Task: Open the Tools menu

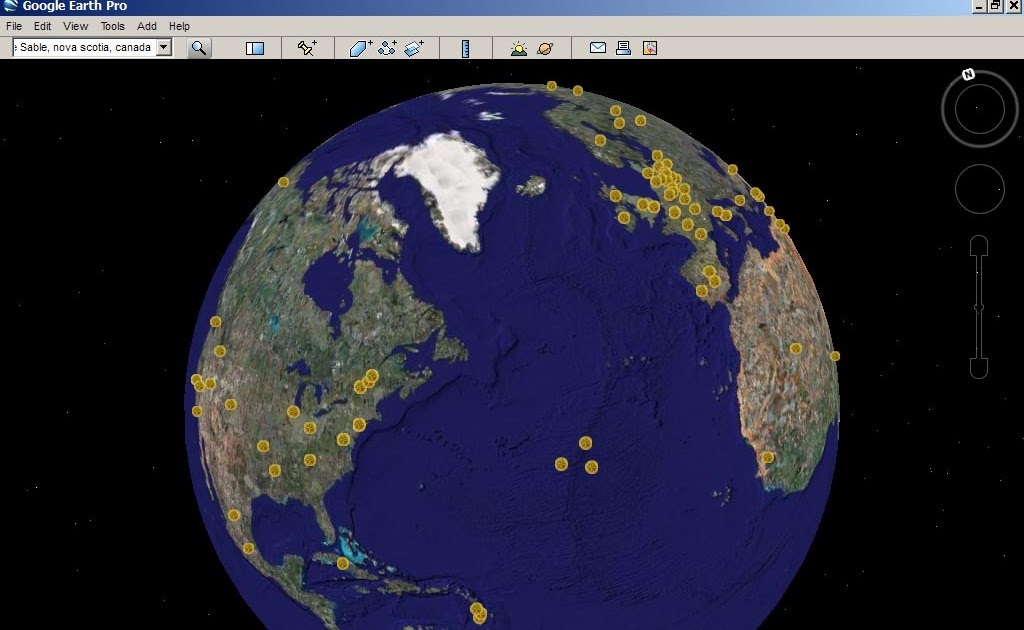Action: (x=112, y=26)
